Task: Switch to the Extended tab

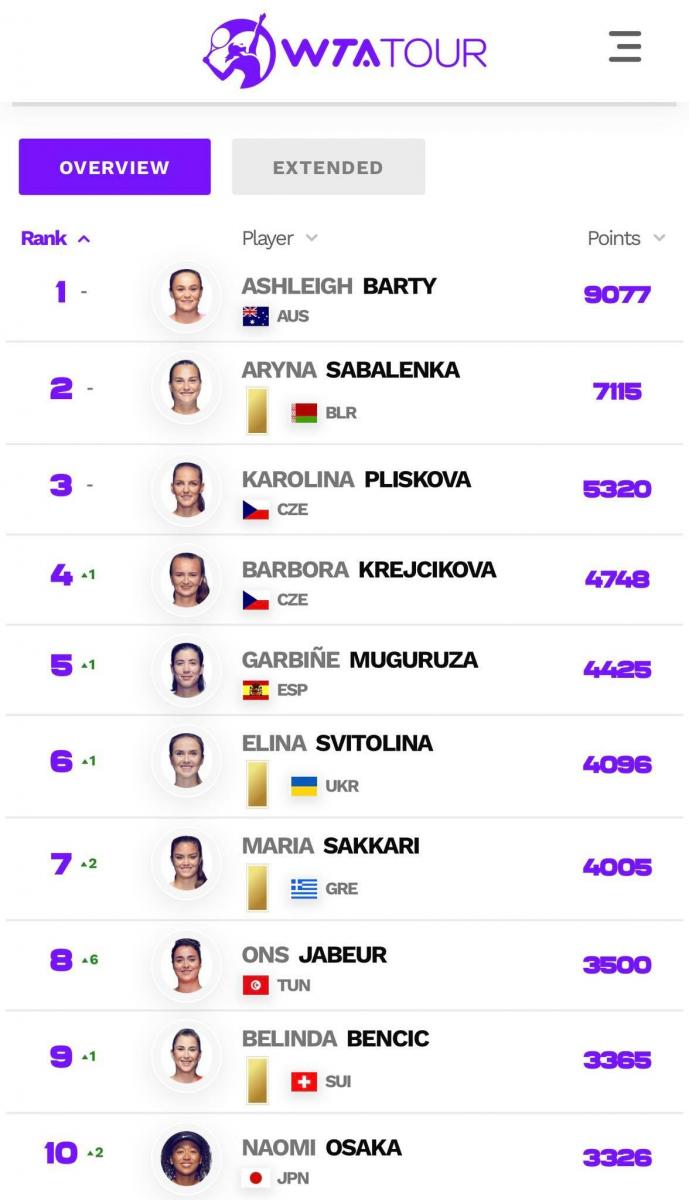Action: point(328,167)
